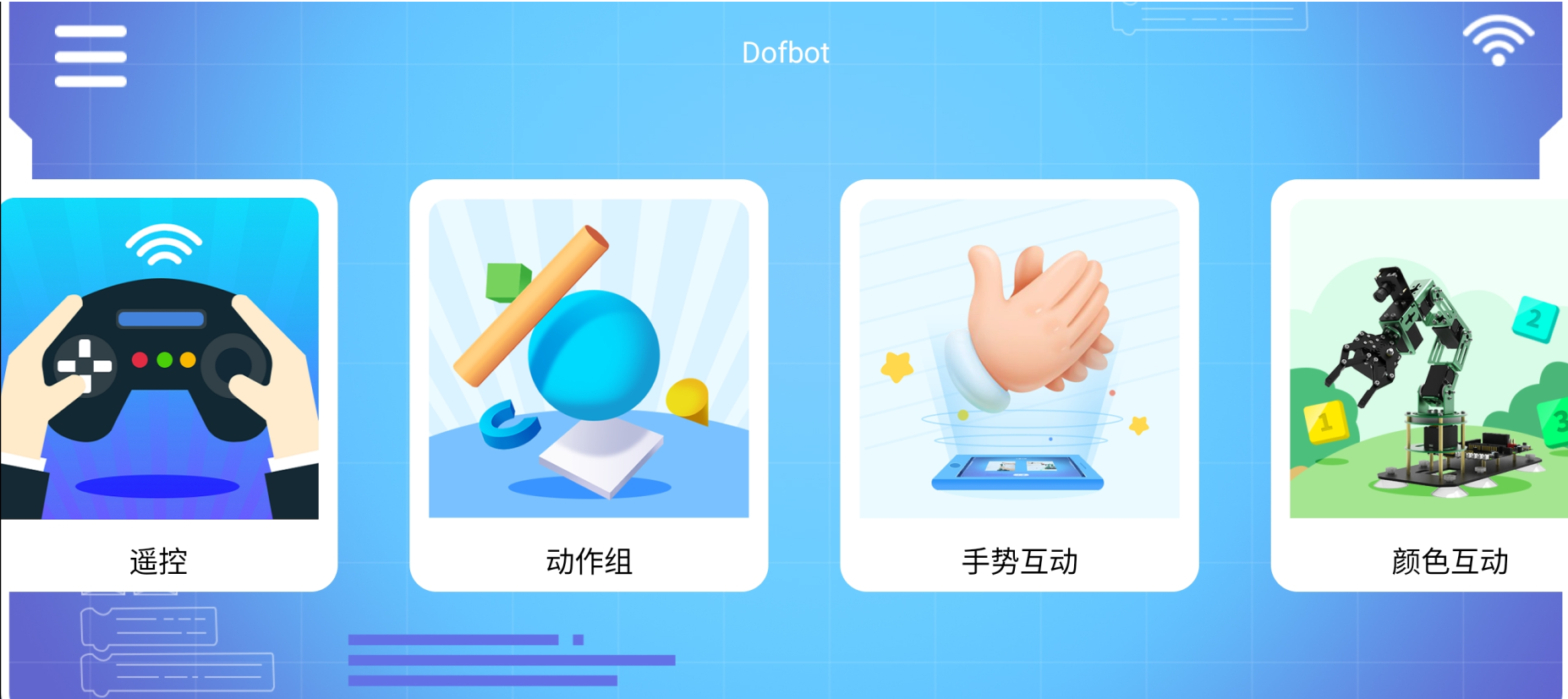Open the hamburger menu
1568x699 pixels.
click(x=90, y=56)
